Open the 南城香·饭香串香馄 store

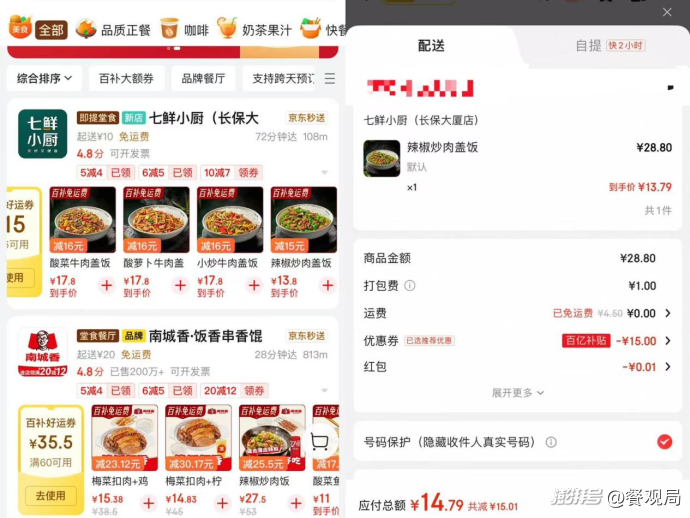tap(205, 336)
